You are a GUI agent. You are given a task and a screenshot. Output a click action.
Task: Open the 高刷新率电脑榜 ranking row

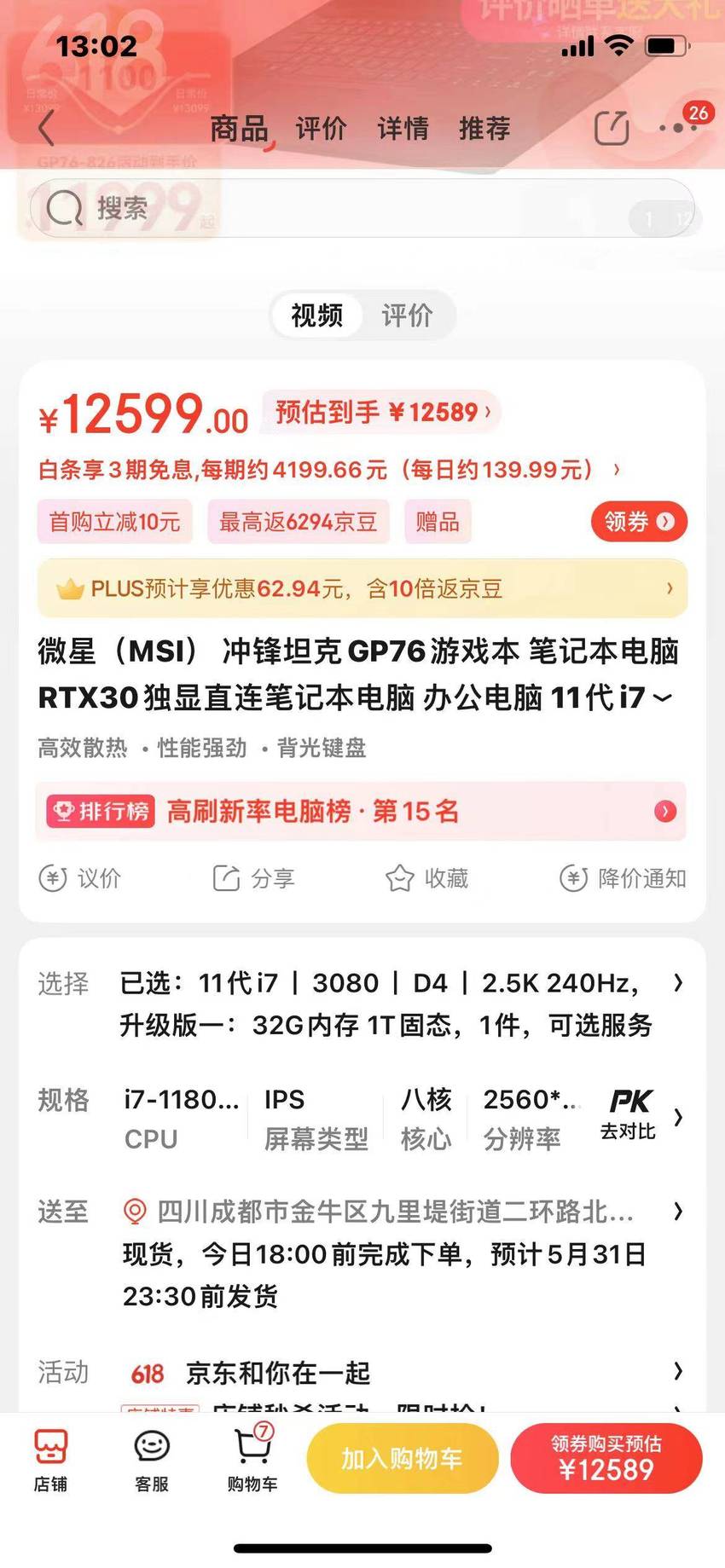pyautogui.click(x=362, y=811)
